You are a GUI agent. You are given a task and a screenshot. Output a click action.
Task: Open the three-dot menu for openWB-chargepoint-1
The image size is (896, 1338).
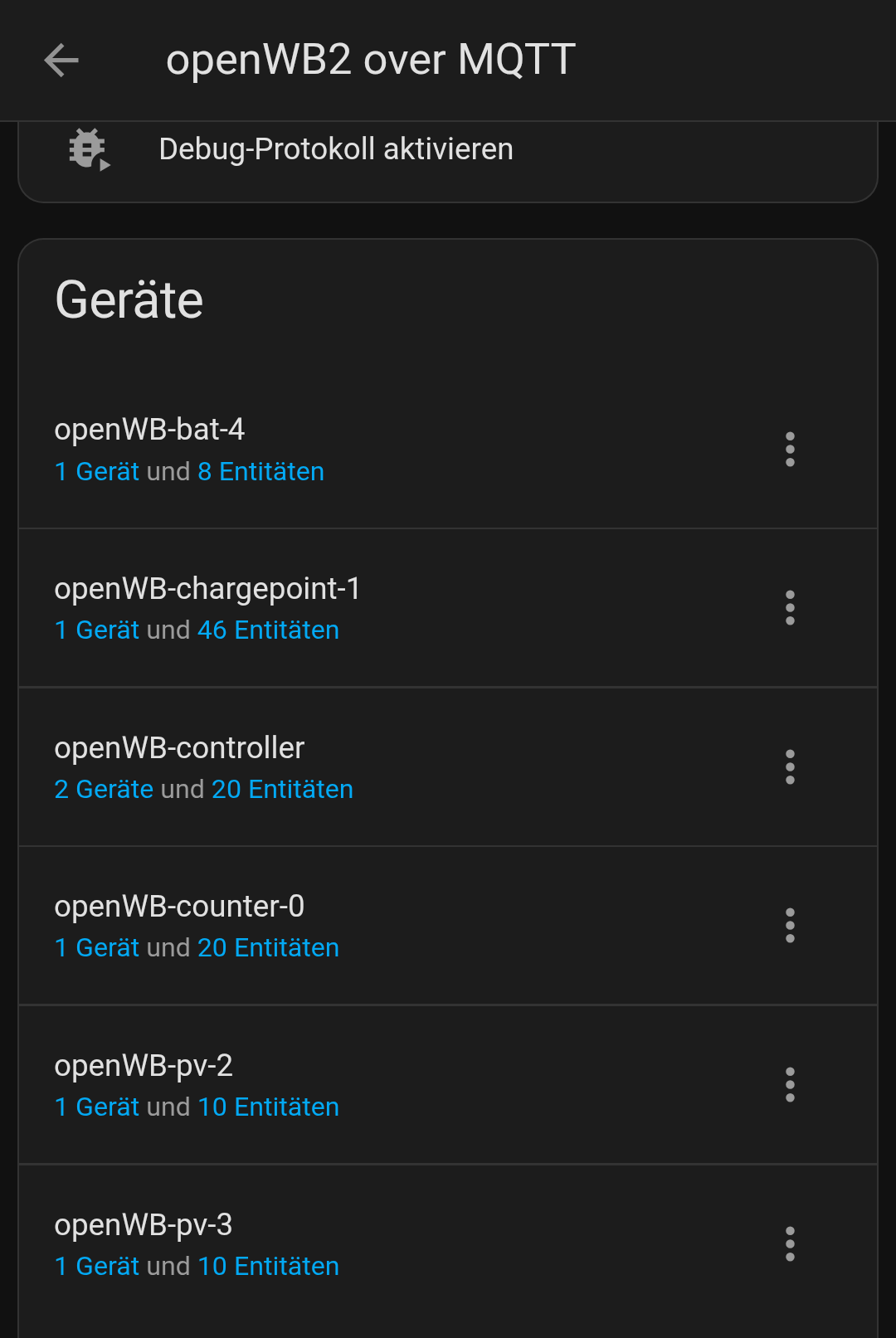(790, 607)
